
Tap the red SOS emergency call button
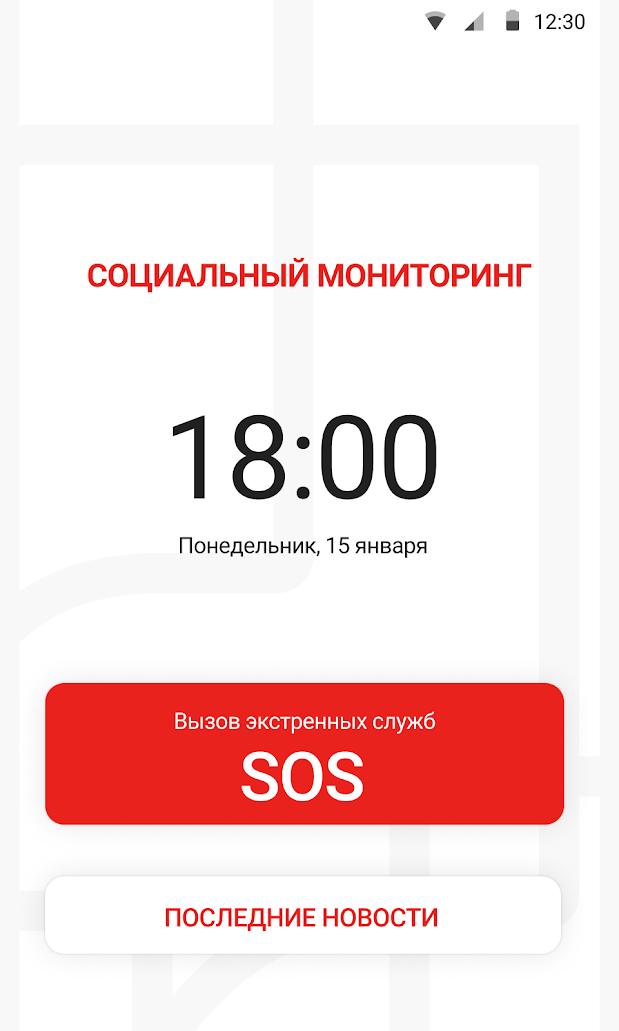[x=304, y=754]
